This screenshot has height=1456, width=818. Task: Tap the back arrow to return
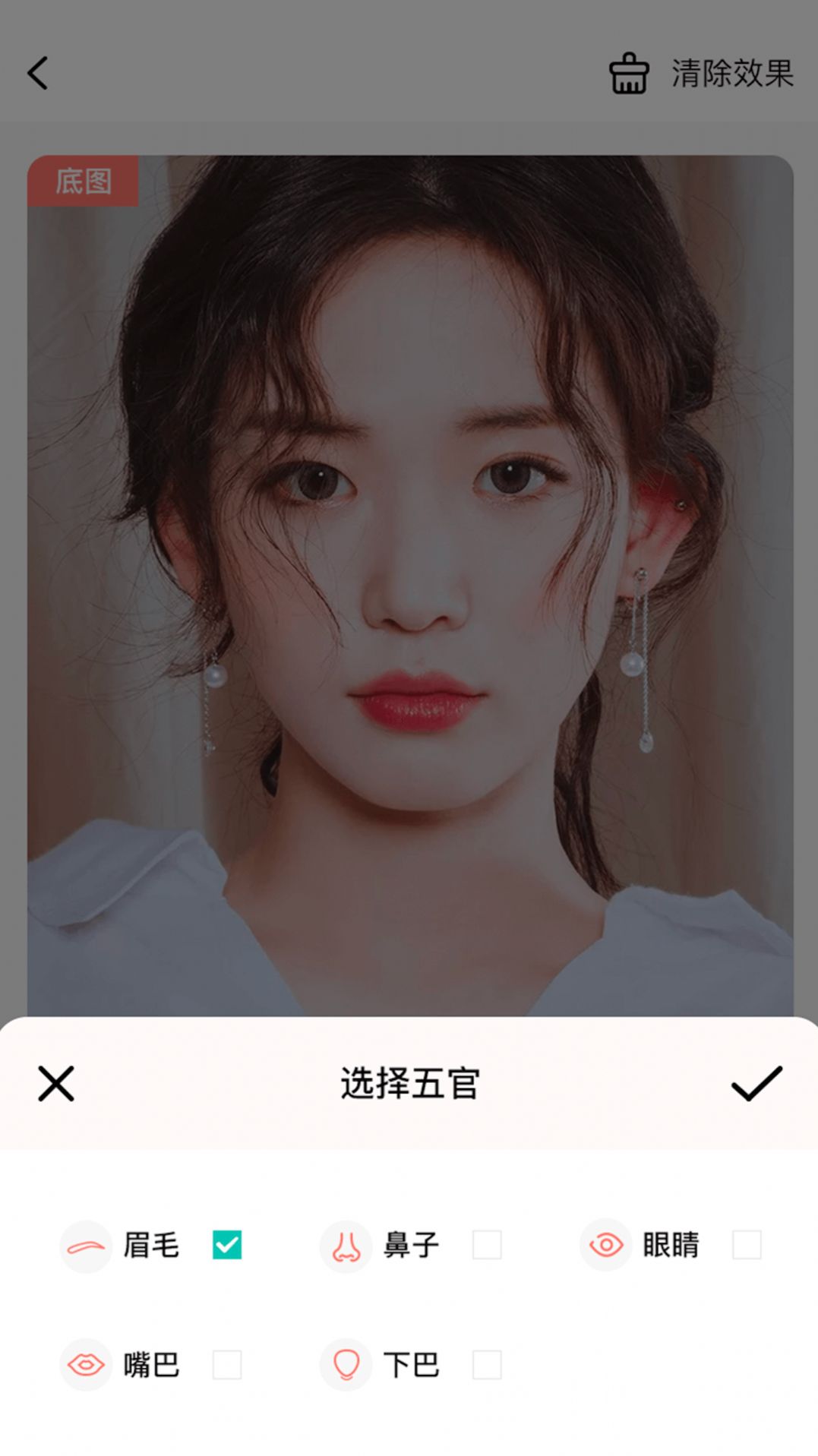tap(36, 73)
